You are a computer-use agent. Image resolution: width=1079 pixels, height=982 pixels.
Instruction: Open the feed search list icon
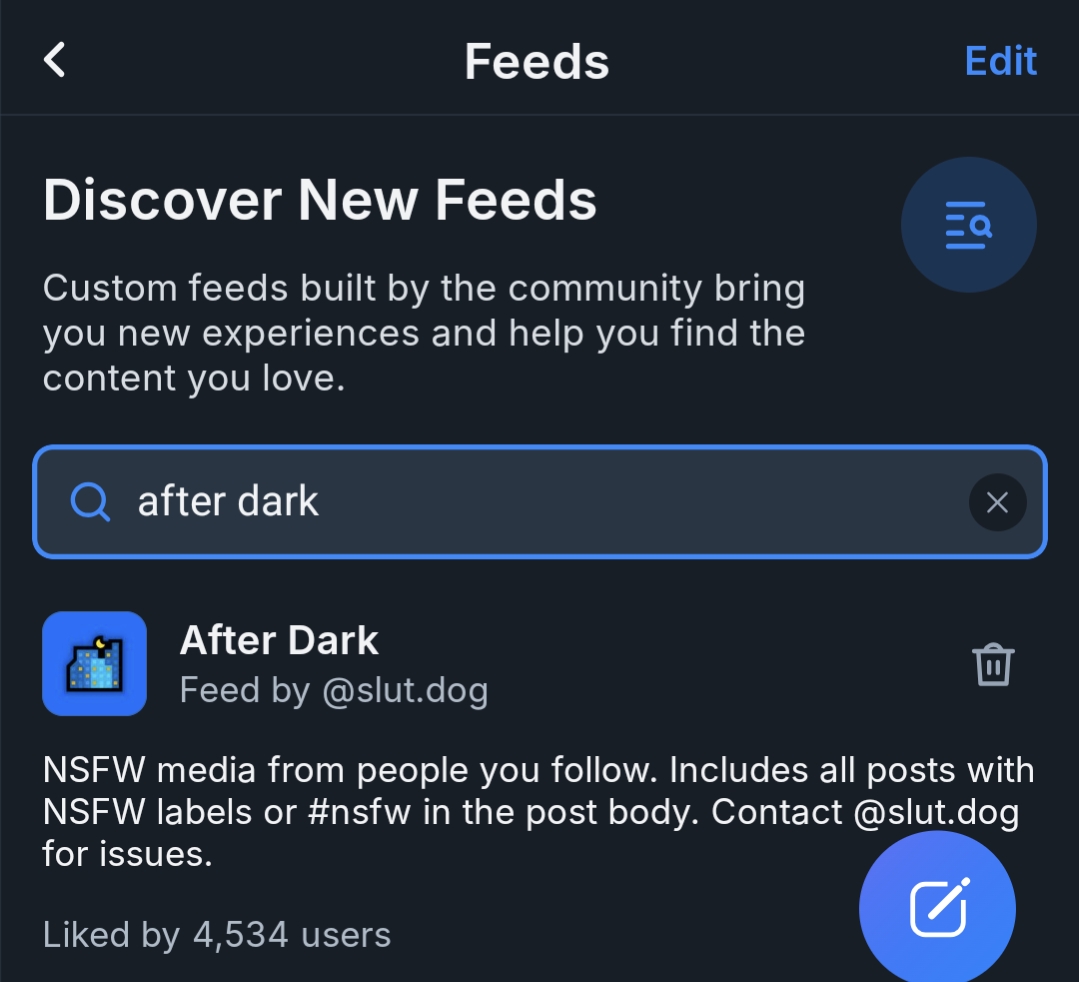pyautogui.click(x=968, y=225)
